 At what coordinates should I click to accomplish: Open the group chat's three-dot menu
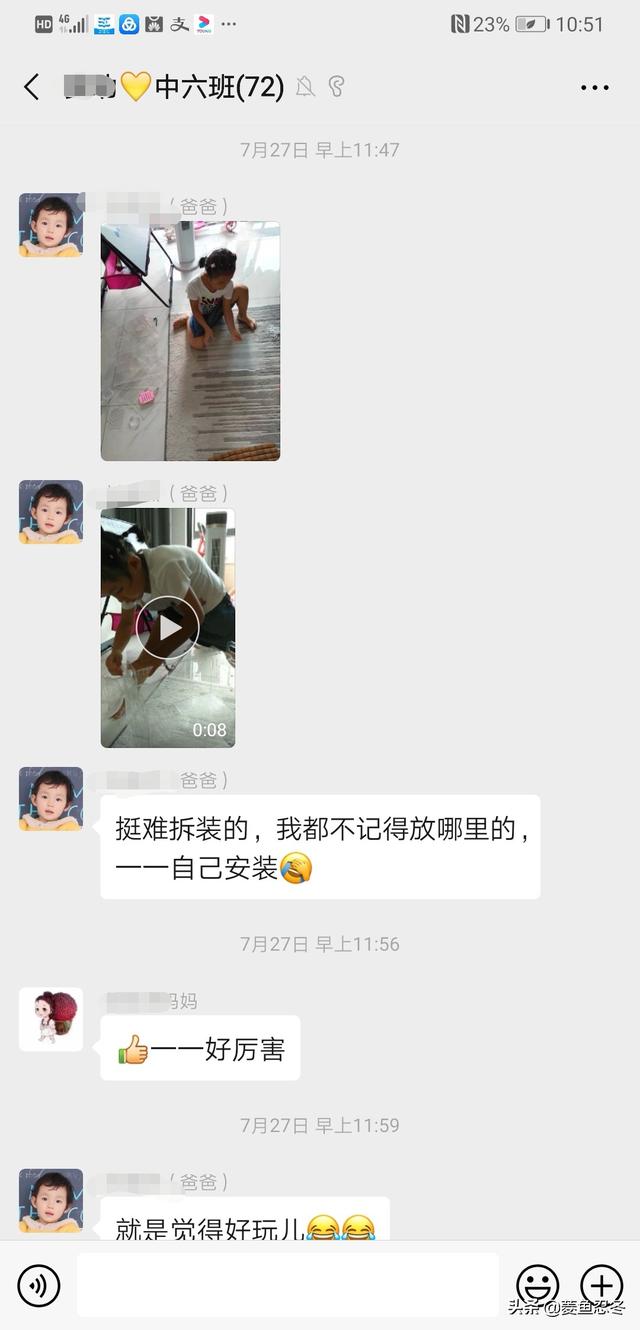(x=595, y=88)
